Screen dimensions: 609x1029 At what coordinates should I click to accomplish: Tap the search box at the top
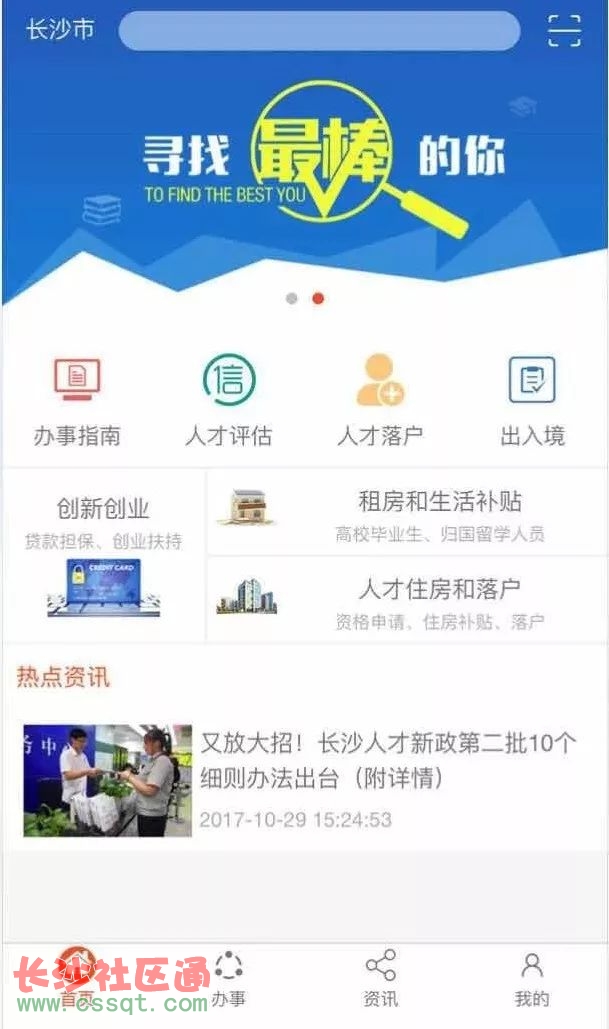click(319, 31)
